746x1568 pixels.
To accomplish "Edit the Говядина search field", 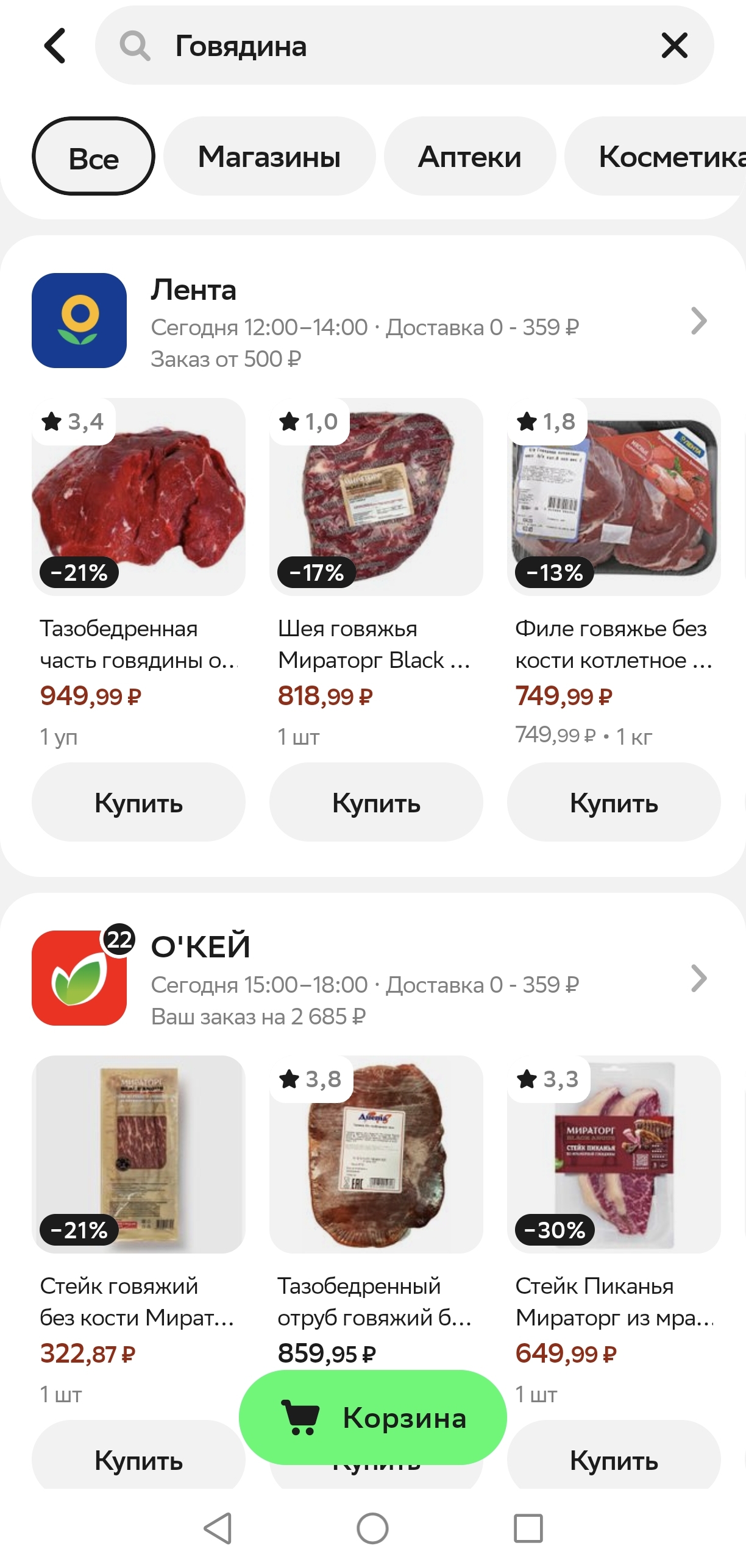I will click(390, 46).
